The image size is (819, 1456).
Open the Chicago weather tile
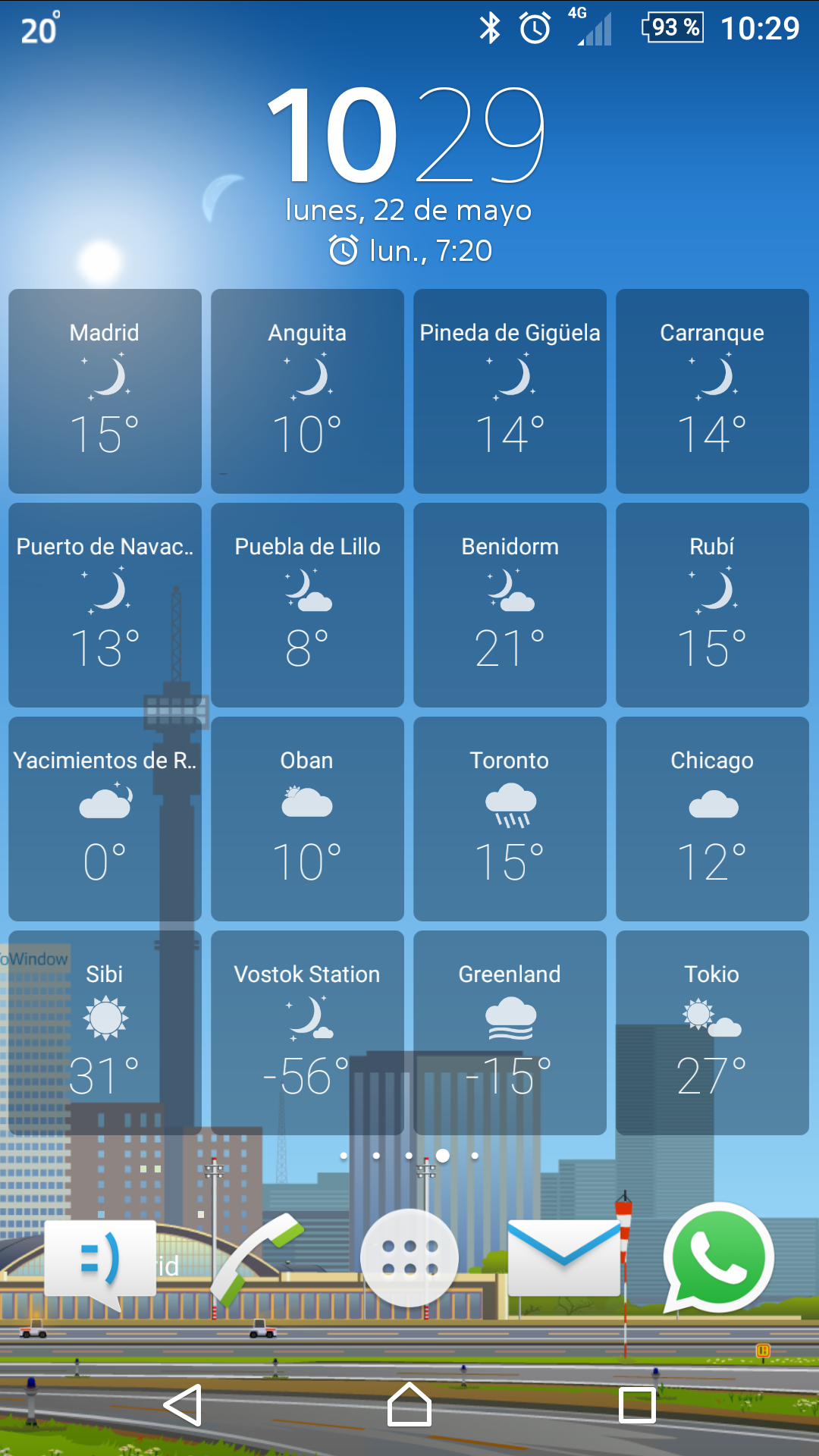point(712,818)
